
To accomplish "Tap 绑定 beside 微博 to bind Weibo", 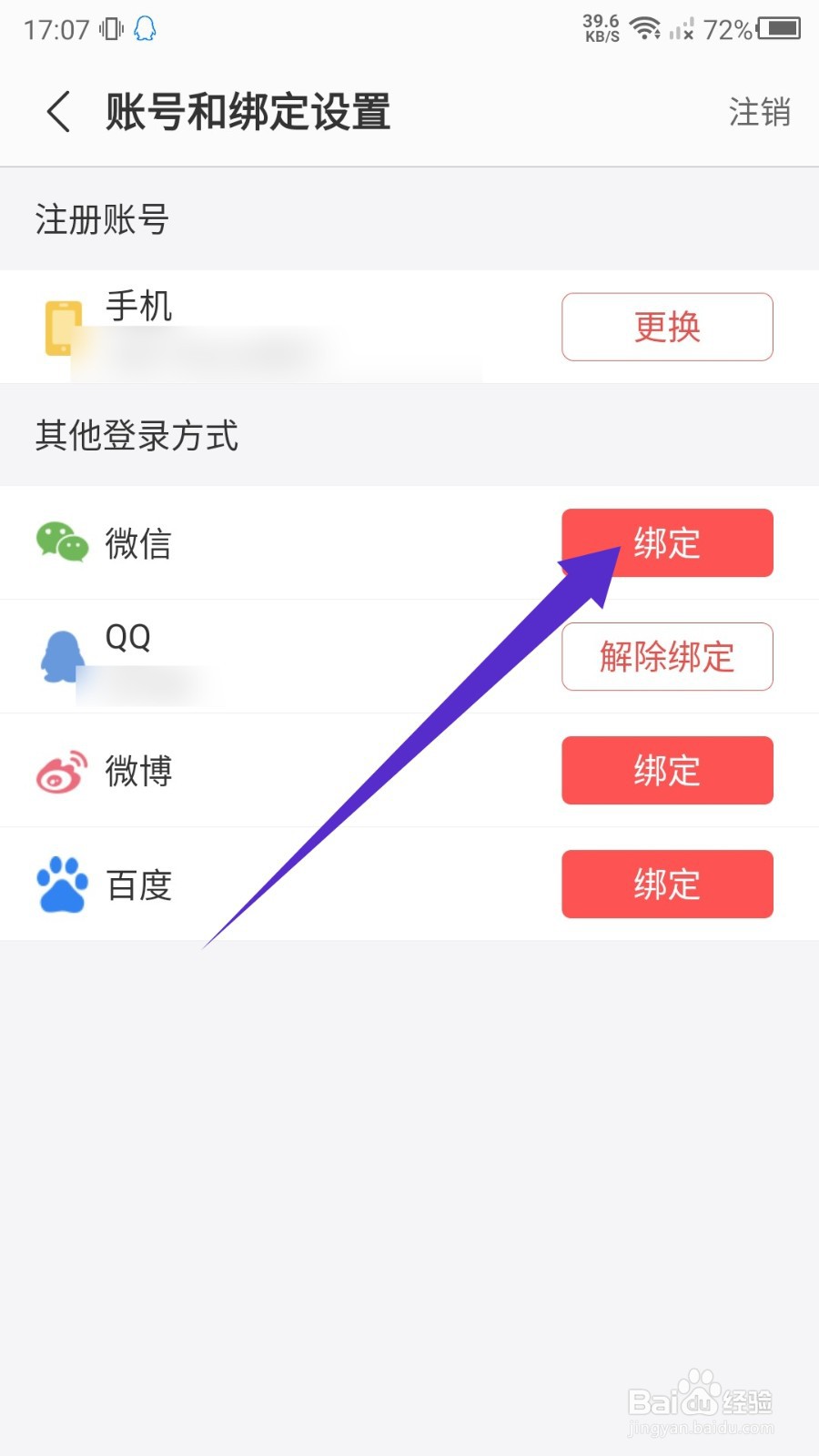I will point(667,771).
